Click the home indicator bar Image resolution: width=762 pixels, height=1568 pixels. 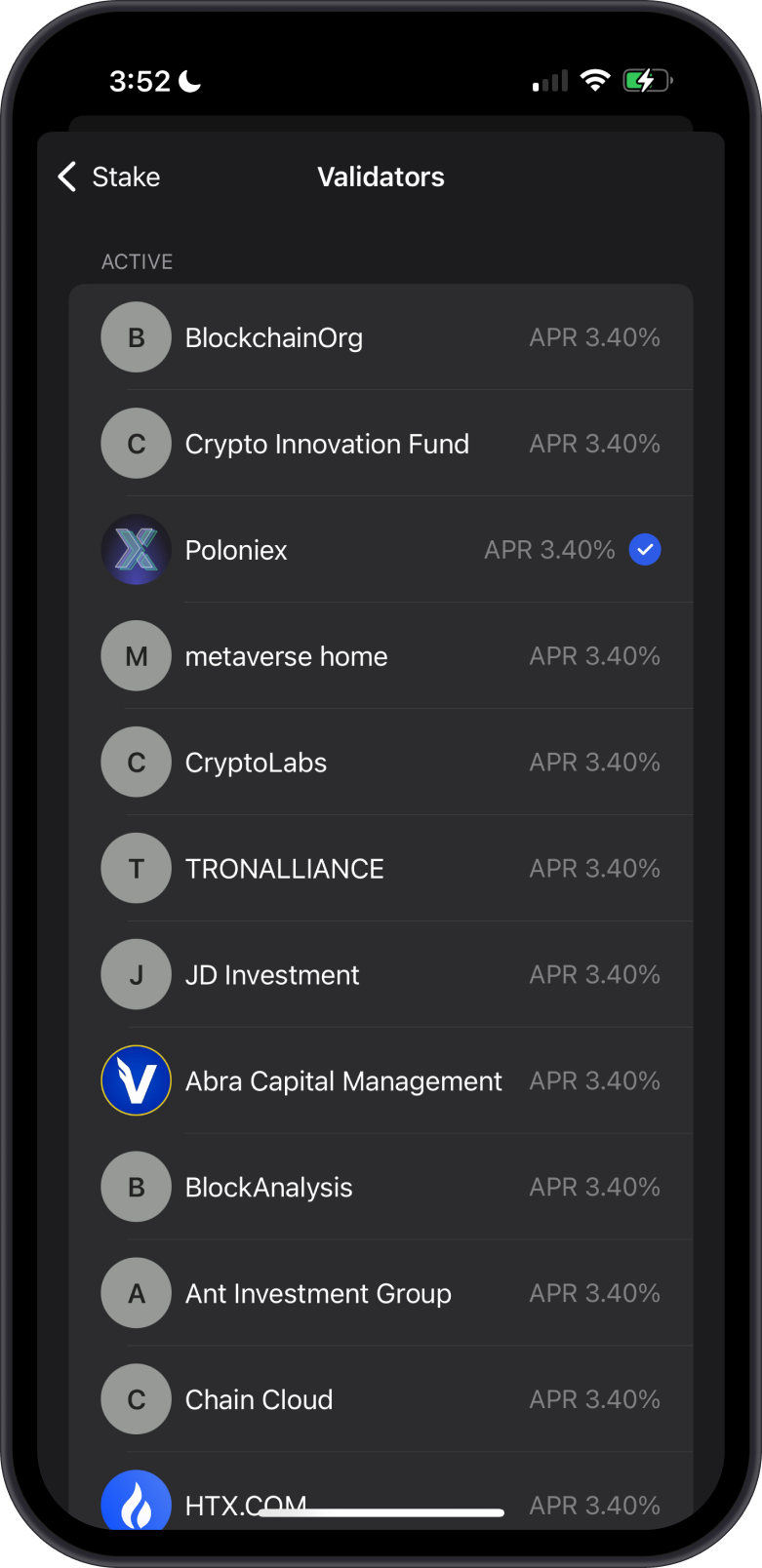pyautogui.click(x=381, y=1512)
